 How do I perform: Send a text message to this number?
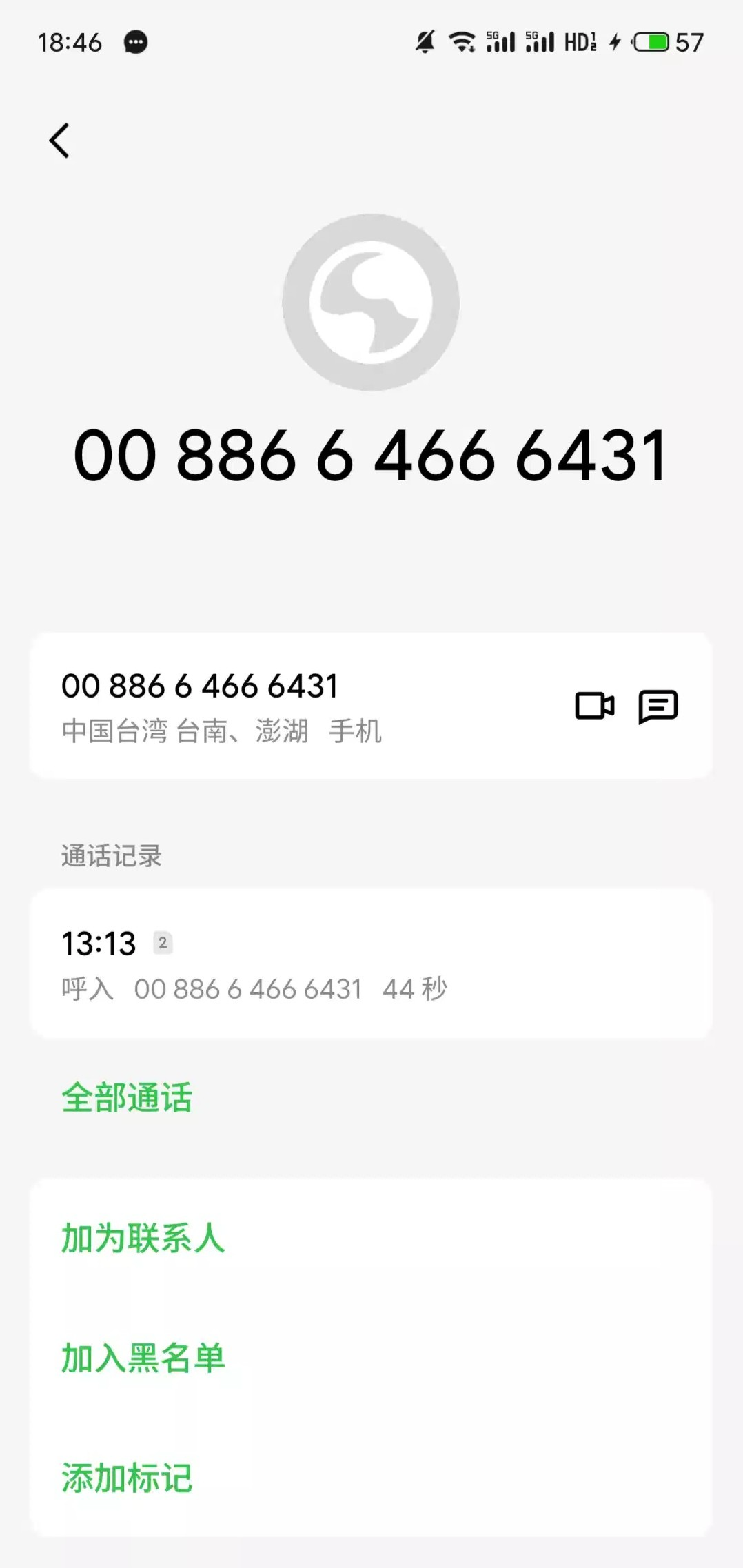click(x=658, y=706)
